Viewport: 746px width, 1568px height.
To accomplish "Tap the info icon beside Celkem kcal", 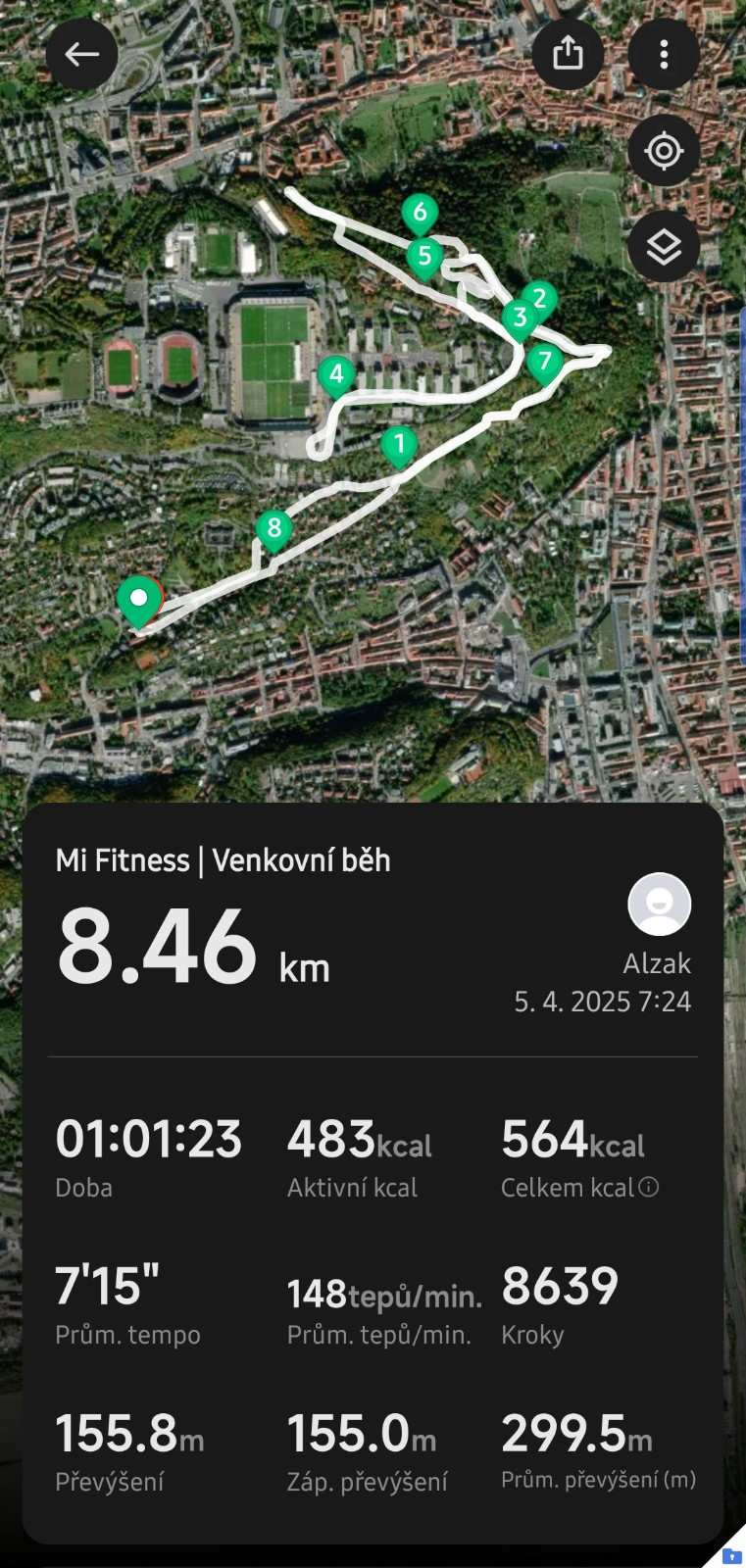I will (x=649, y=1187).
